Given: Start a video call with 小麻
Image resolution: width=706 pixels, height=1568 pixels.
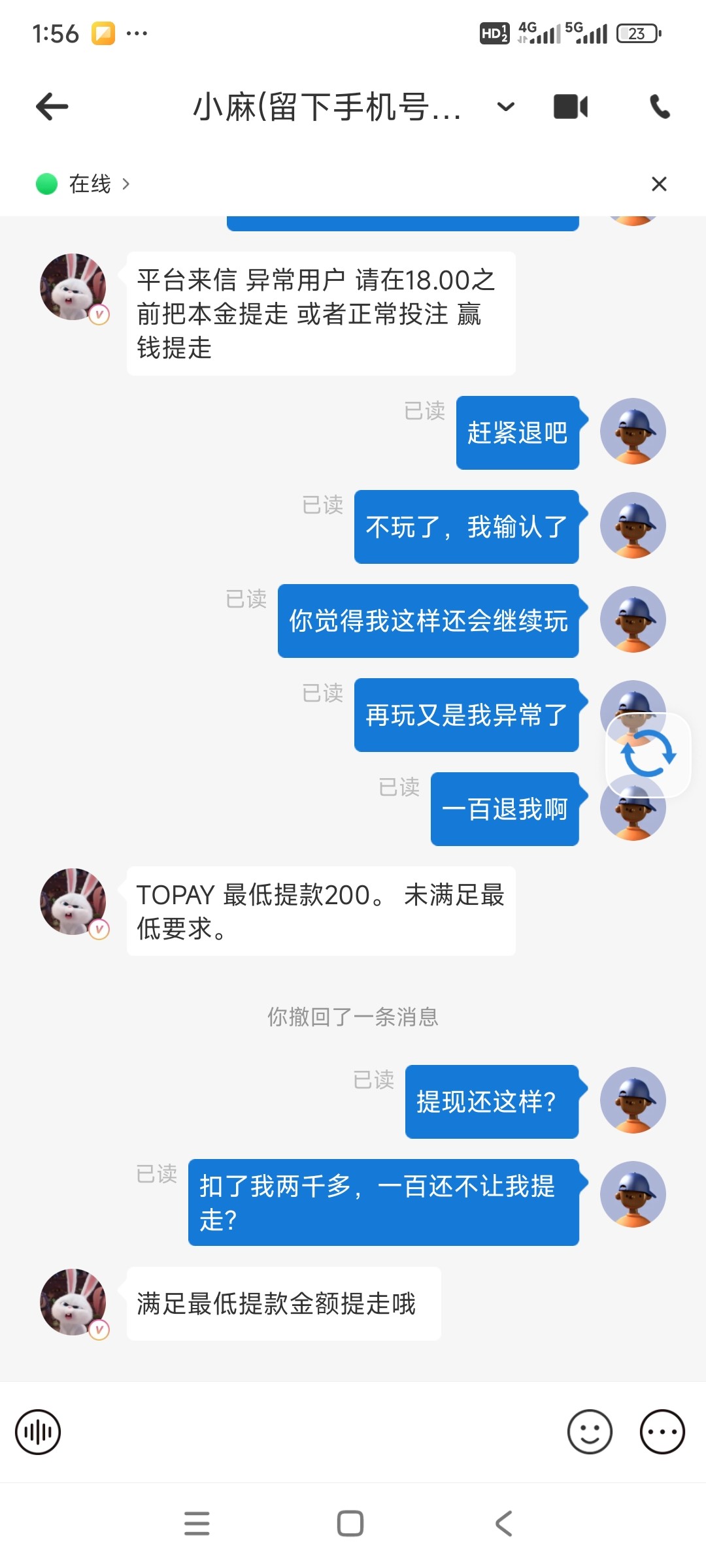Looking at the screenshot, I should click(x=571, y=105).
